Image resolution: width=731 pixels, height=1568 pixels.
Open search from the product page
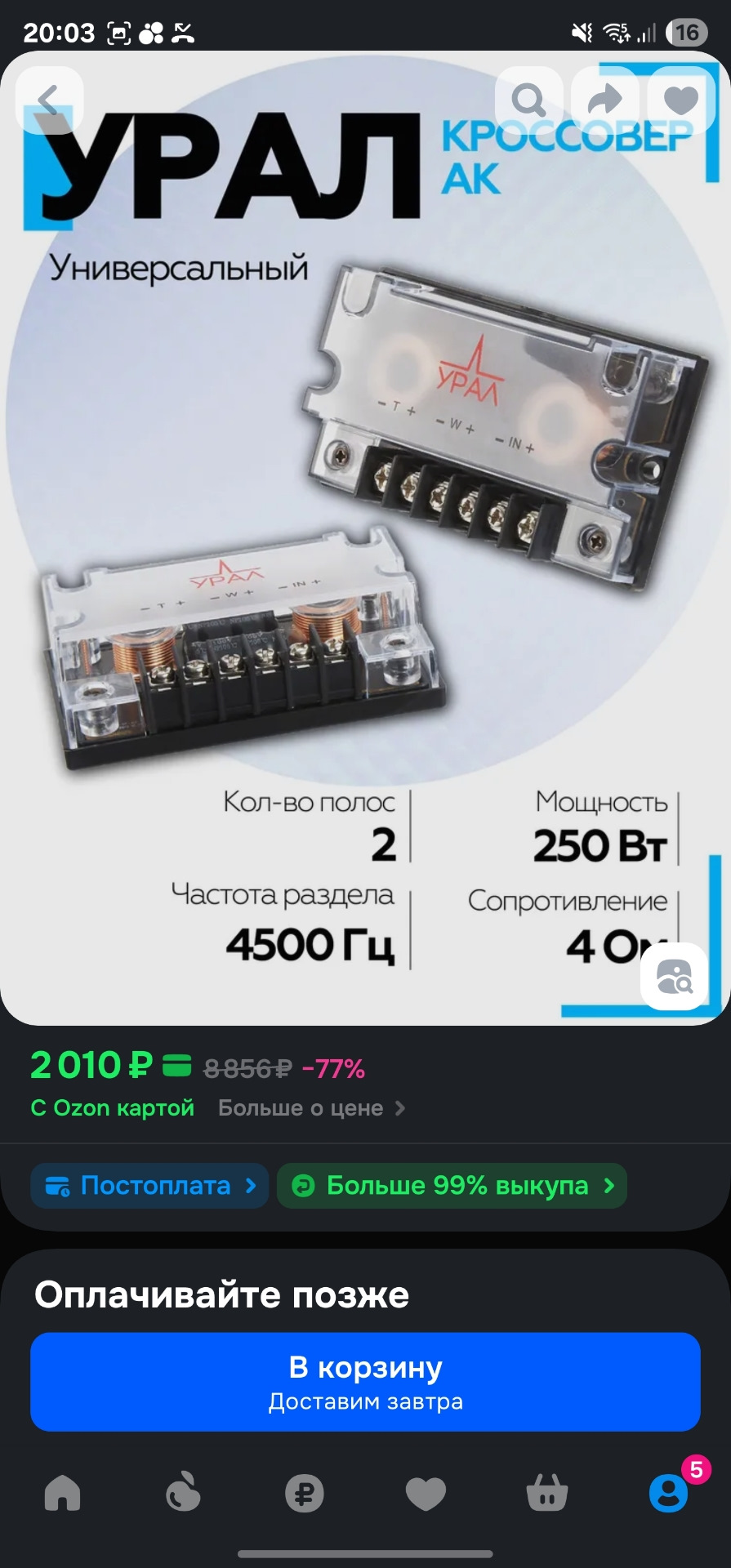point(528,101)
